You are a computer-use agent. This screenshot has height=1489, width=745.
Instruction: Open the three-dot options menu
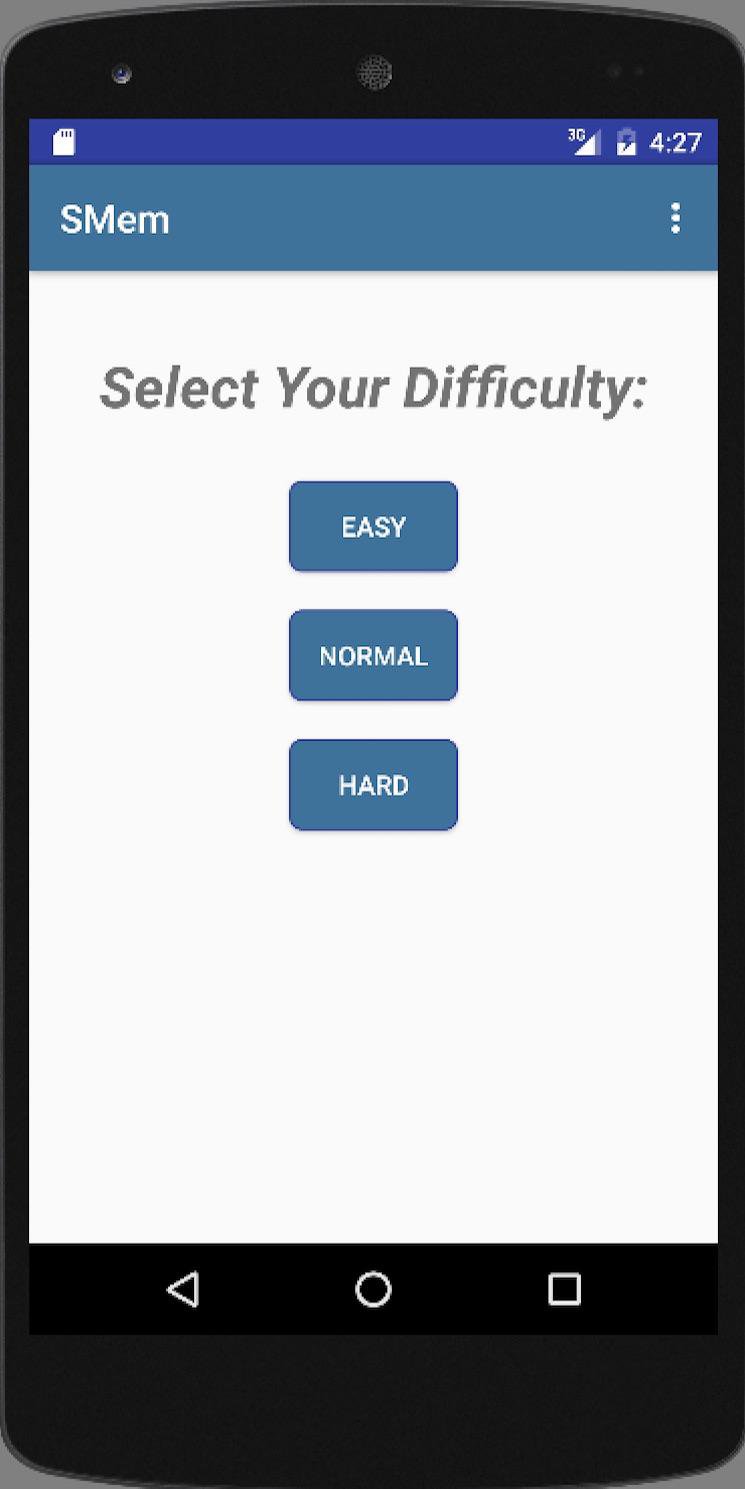pyautogui.click(x=676, y=219)
